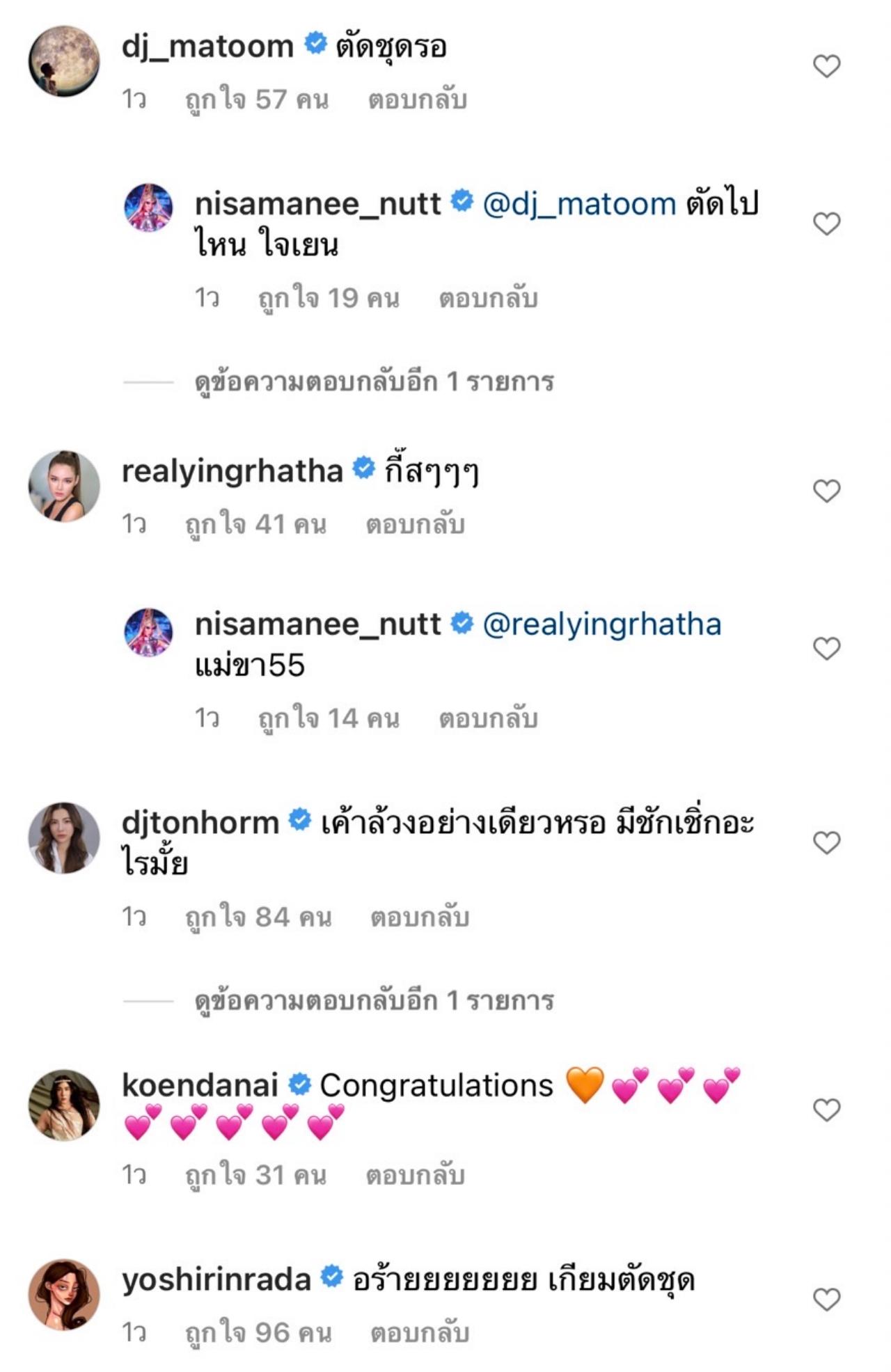The image size is (891, 1372).
Task: Like realyingrhatha's comment
Action: pos(826,491)
